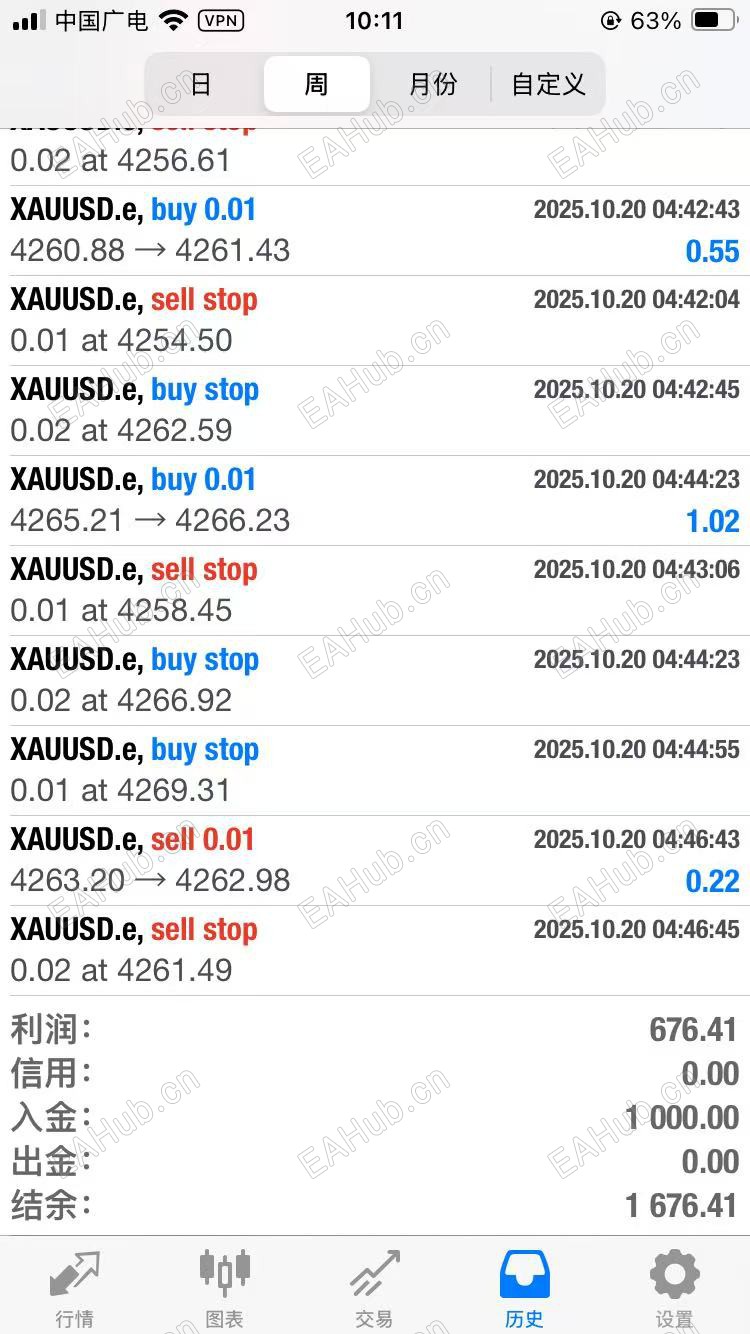The width and height of the screenshot is (750, 1334).
Task: Open buy stop order at 4262.59
Action: tap(375, 410)
